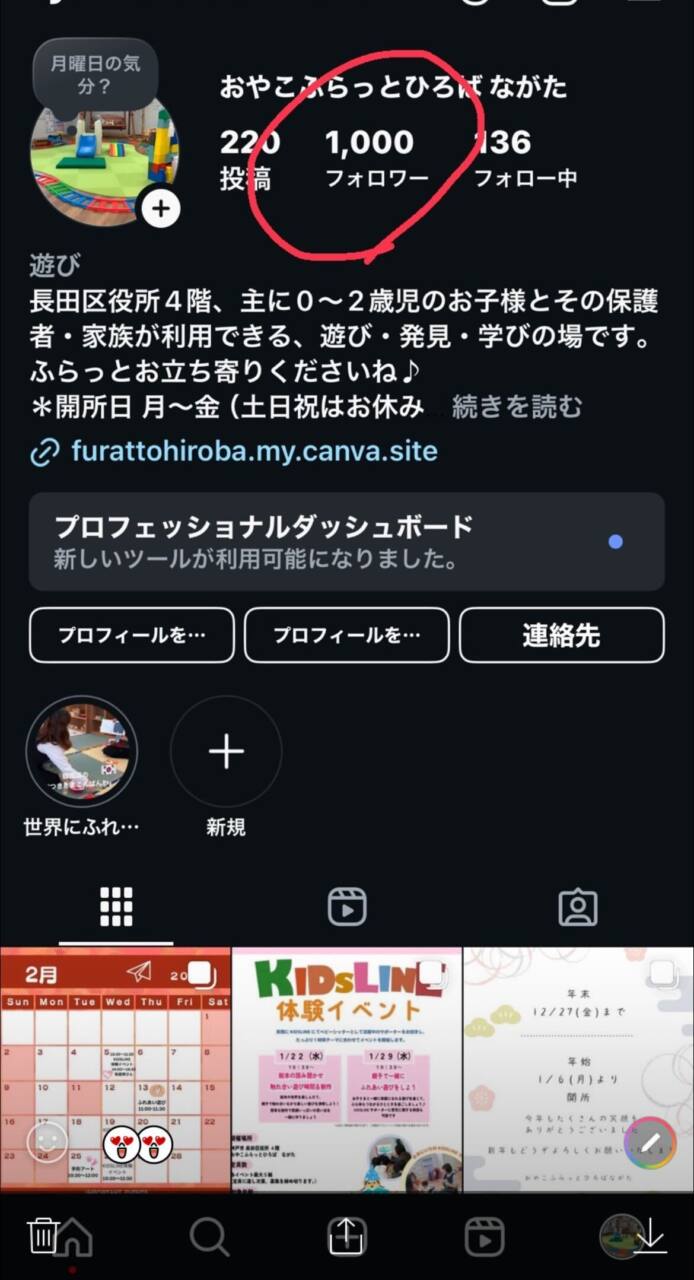
Task: View the 136 フォロー中 list
Action: click(524, 158)
